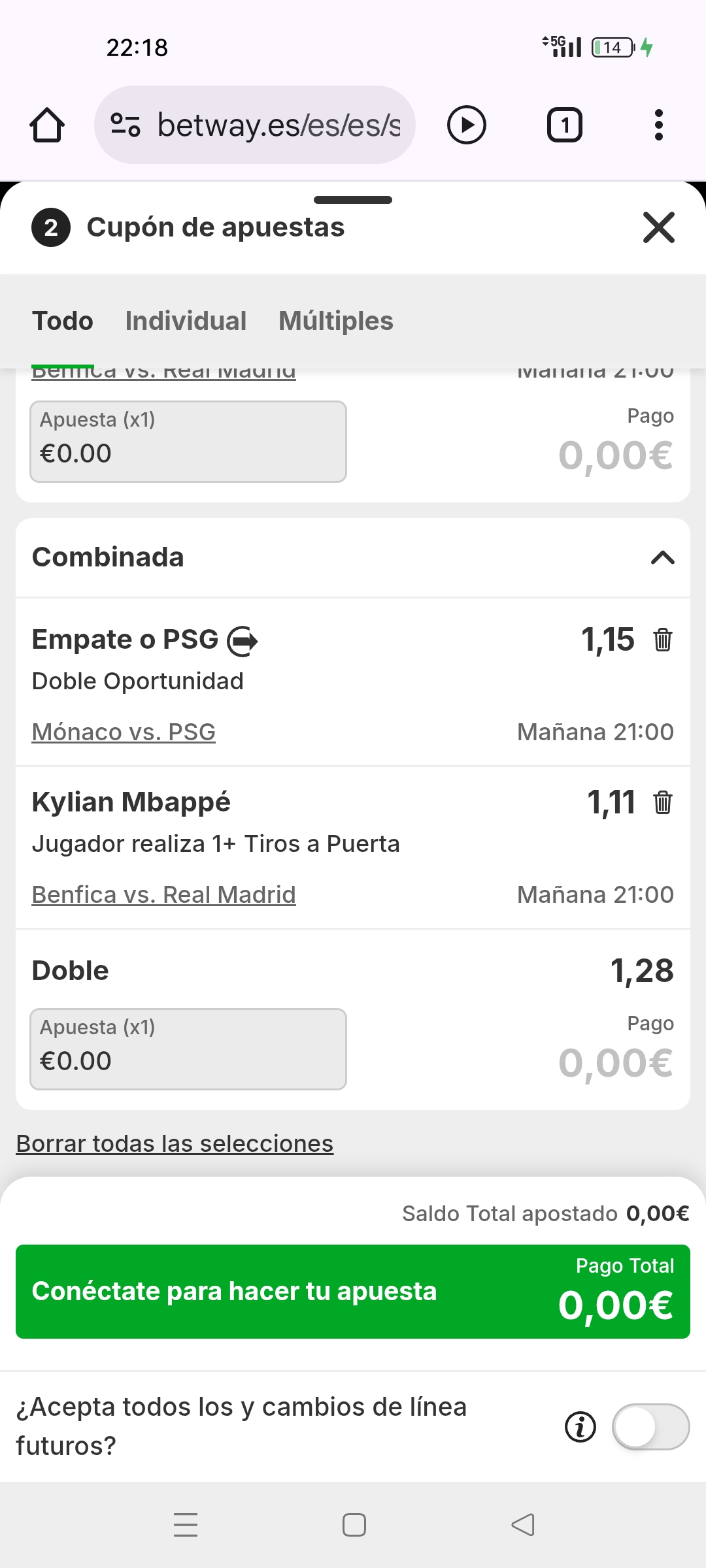Viewport: 706px width, 1568px height.
Task: Tap the Doble stake input field
Action: [x=188, y=1049]
